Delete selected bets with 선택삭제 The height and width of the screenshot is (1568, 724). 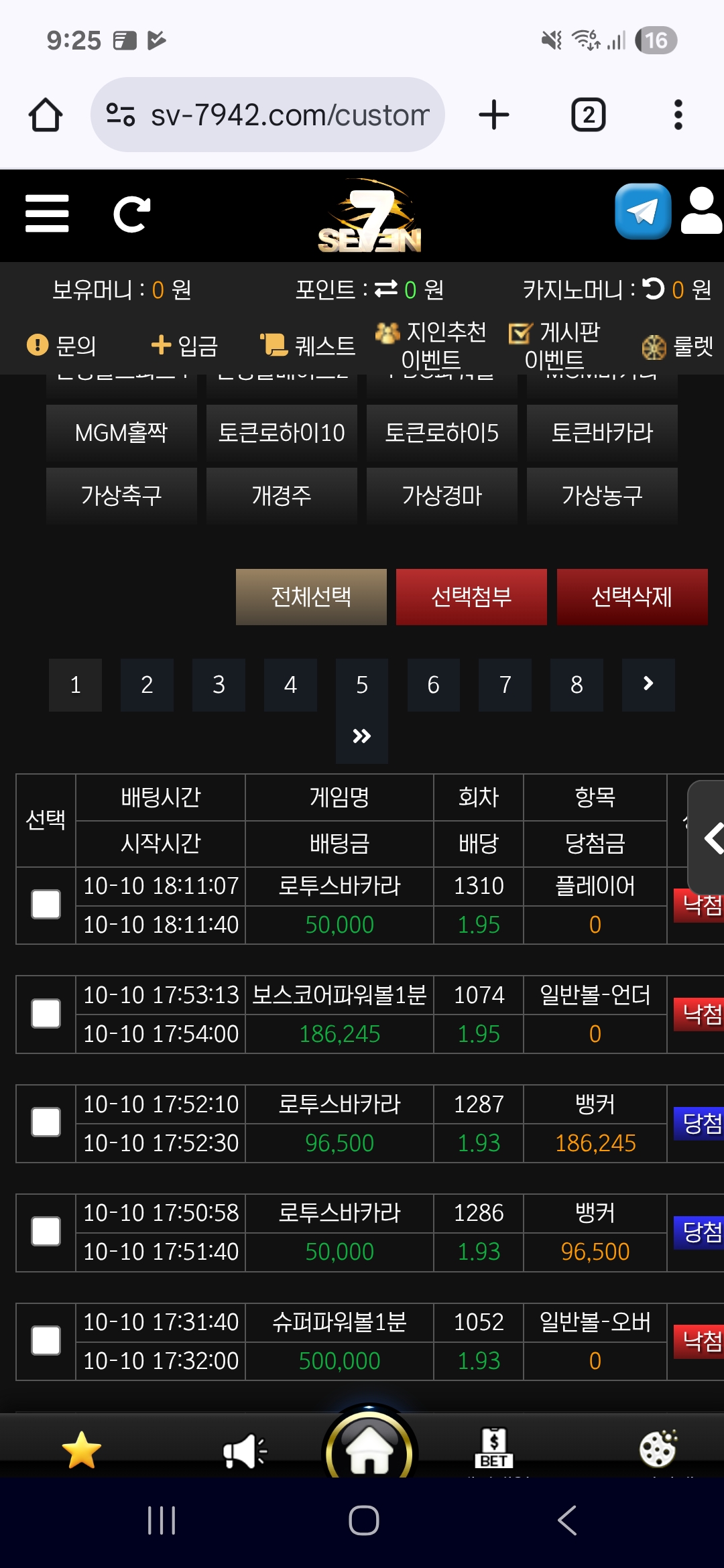[x=632, y=597]
